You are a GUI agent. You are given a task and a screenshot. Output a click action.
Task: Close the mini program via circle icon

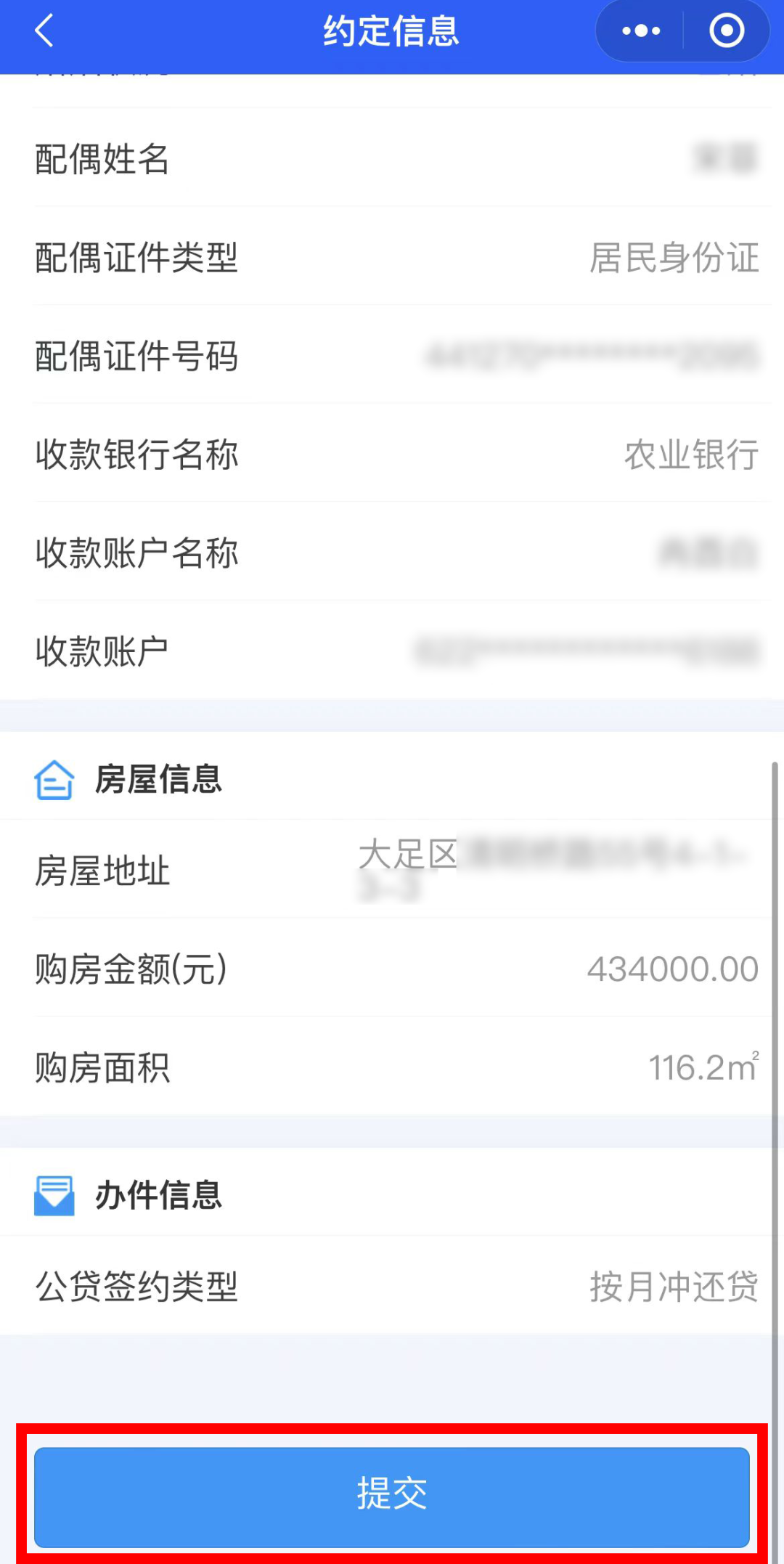(x=726, y=31)
